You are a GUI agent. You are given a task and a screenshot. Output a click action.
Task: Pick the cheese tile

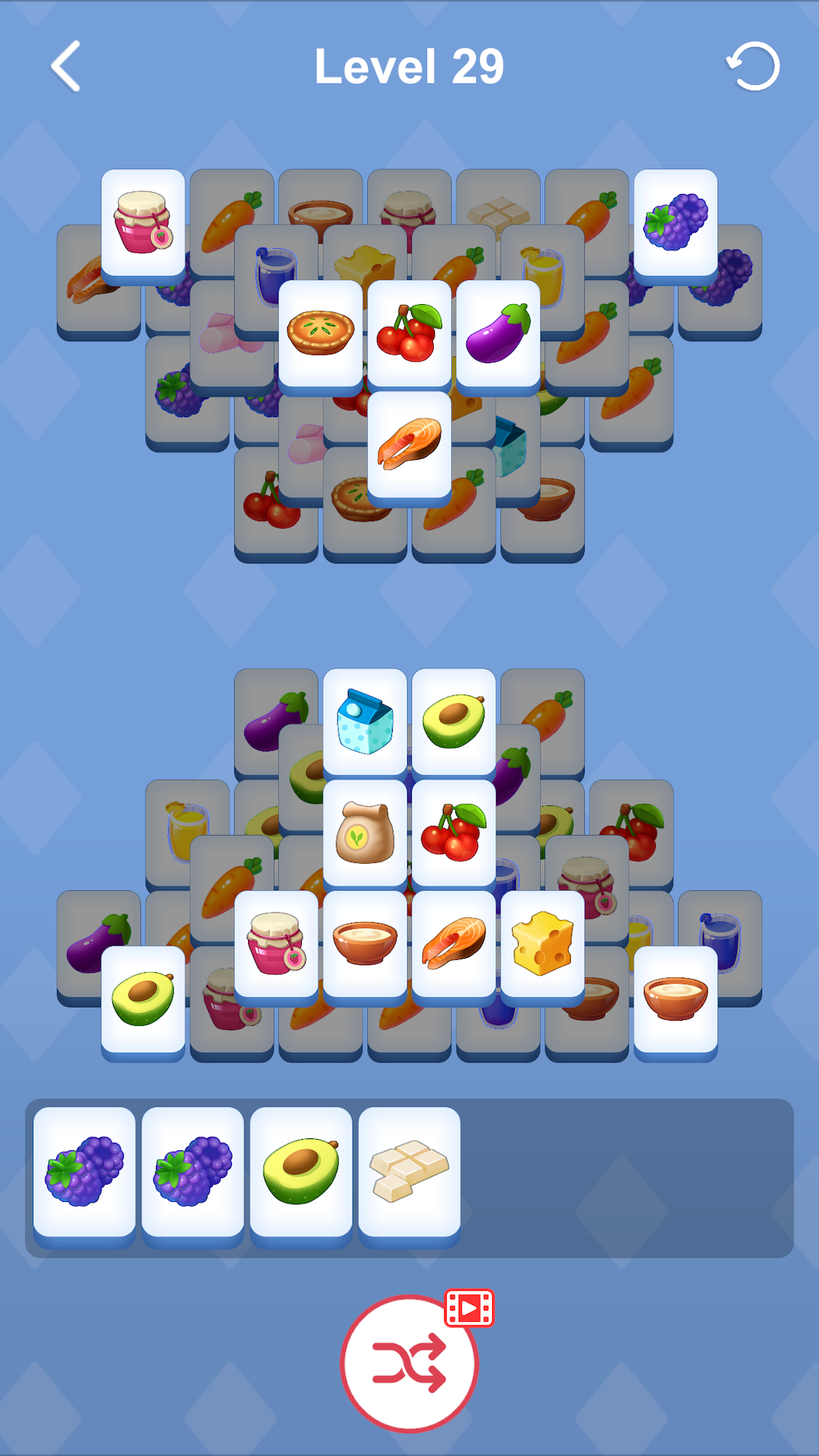pyautogui.click(x=542, y=943)
